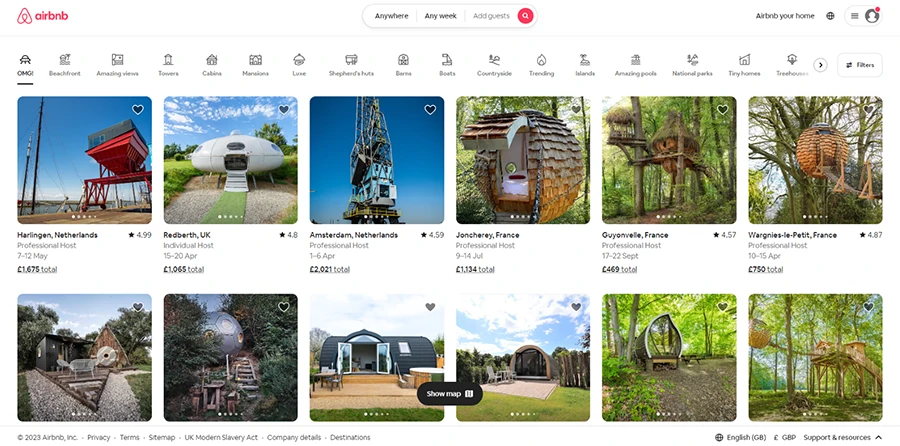This screenshot has width=900, height=446.
Task: Open the Filters button
Action: click(x=859, y=65)
